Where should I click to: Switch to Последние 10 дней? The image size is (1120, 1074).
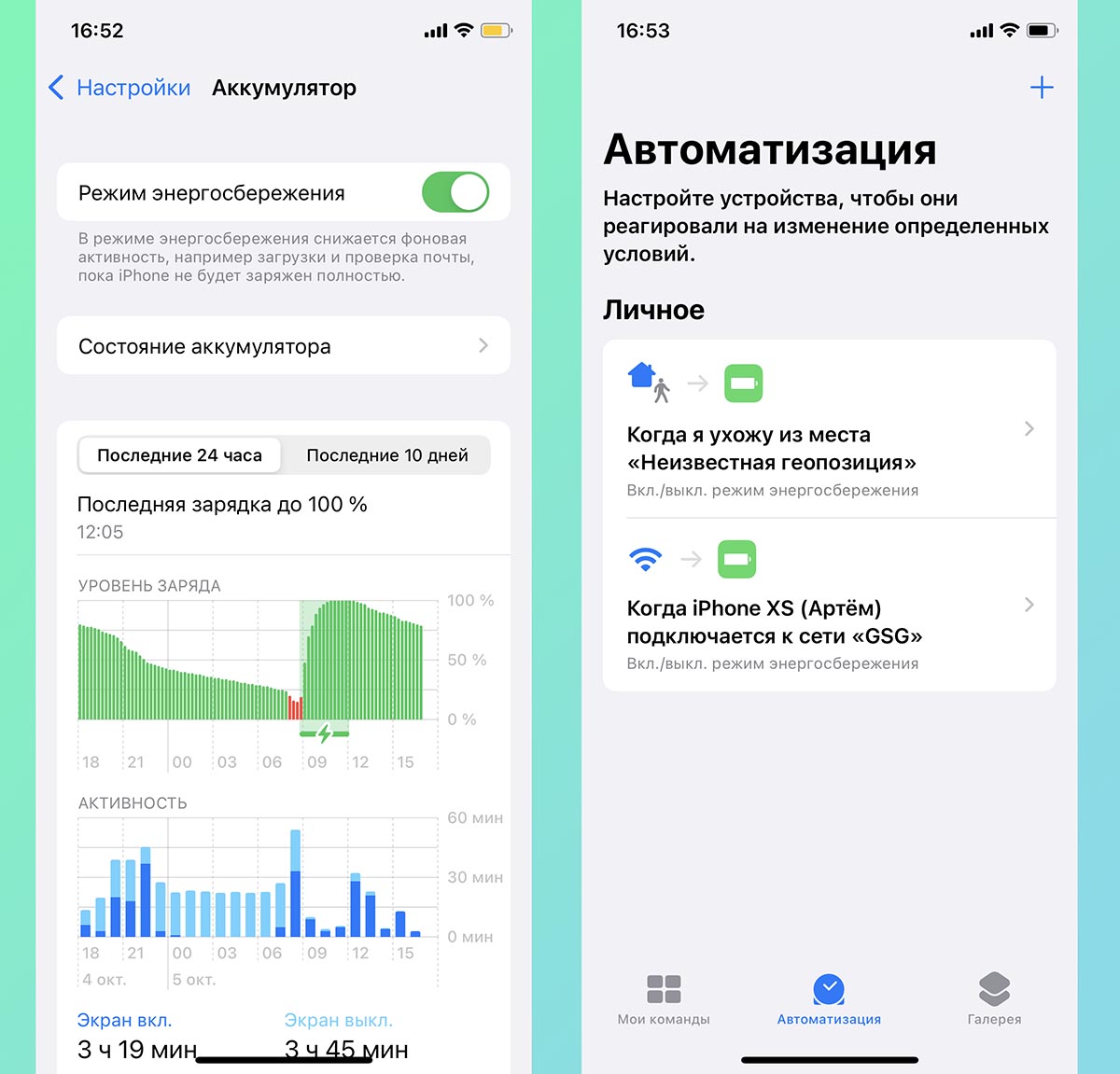(x=386, y=455)
